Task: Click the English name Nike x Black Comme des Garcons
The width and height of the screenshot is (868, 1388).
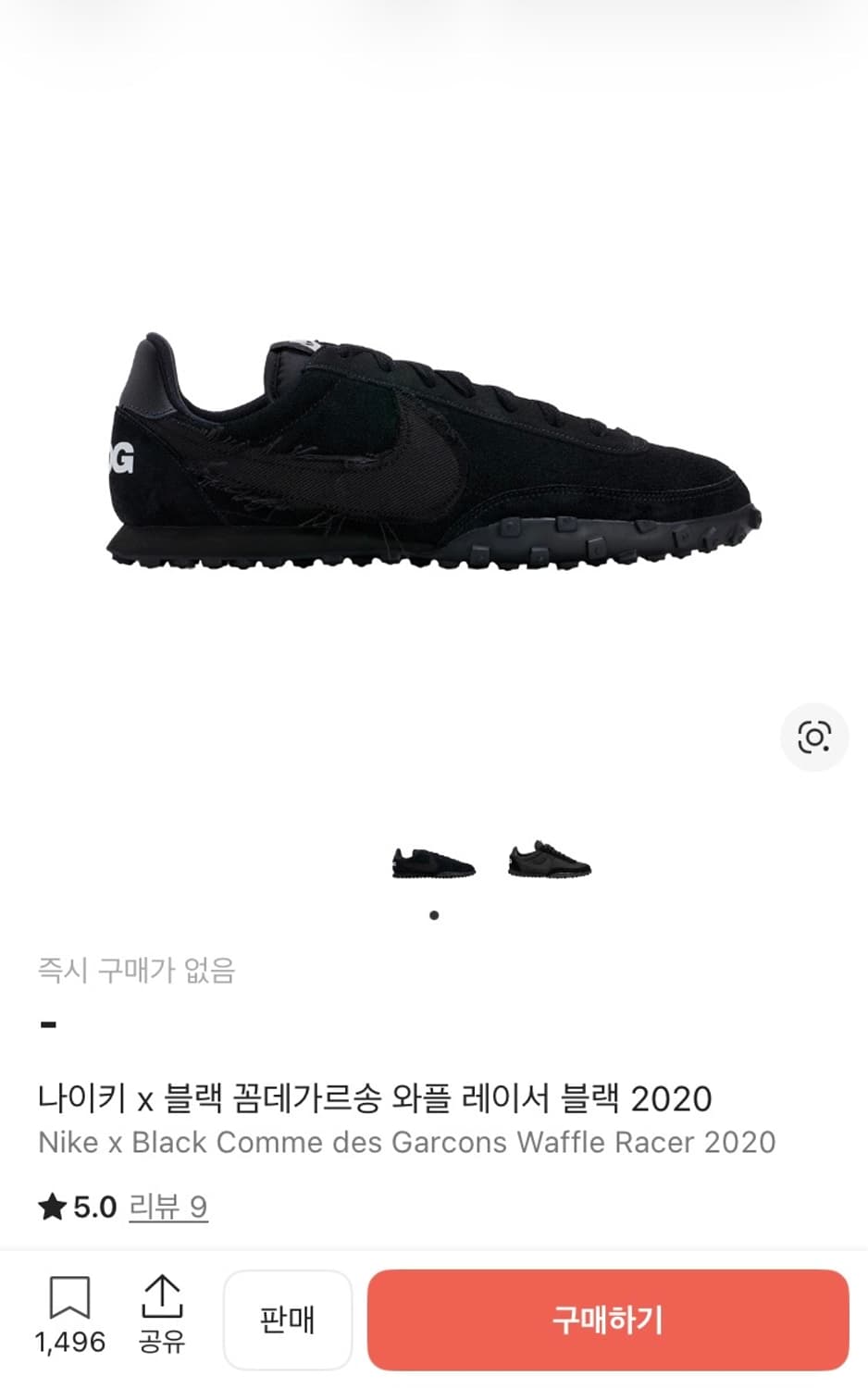Action: pos(407,1143)
